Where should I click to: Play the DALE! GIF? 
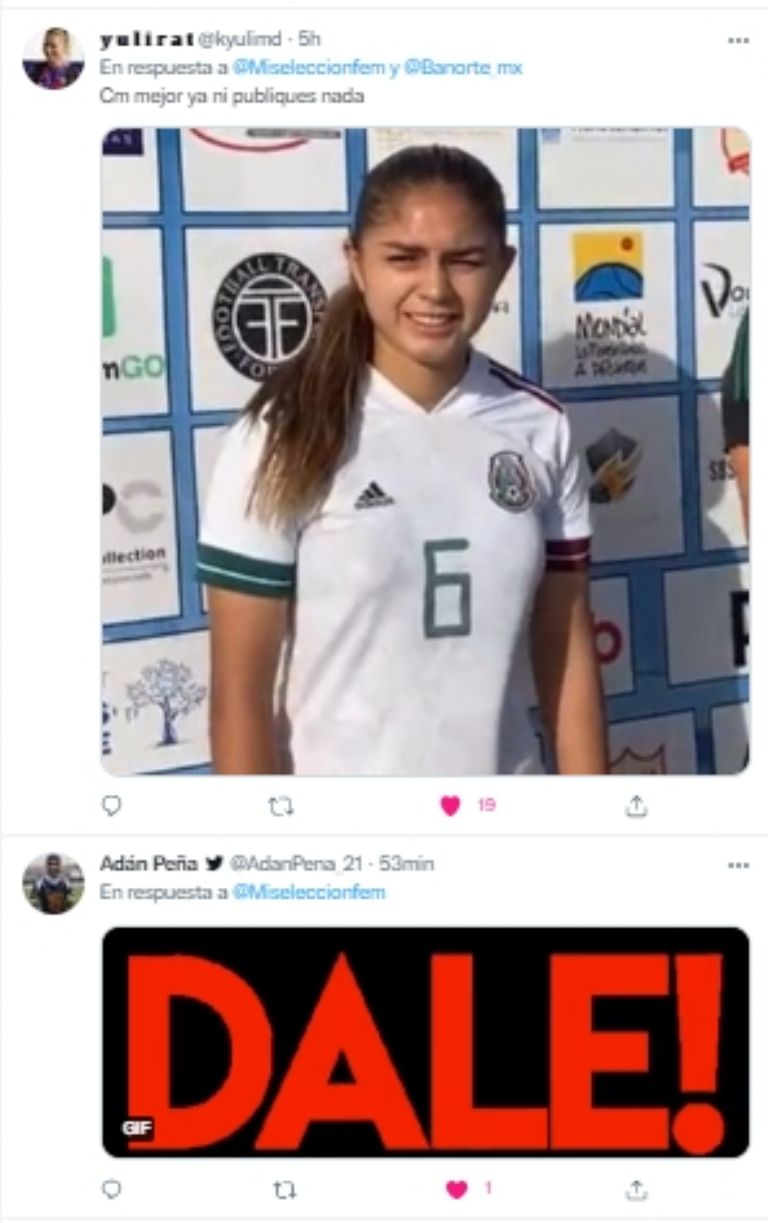coord(425,1042)
